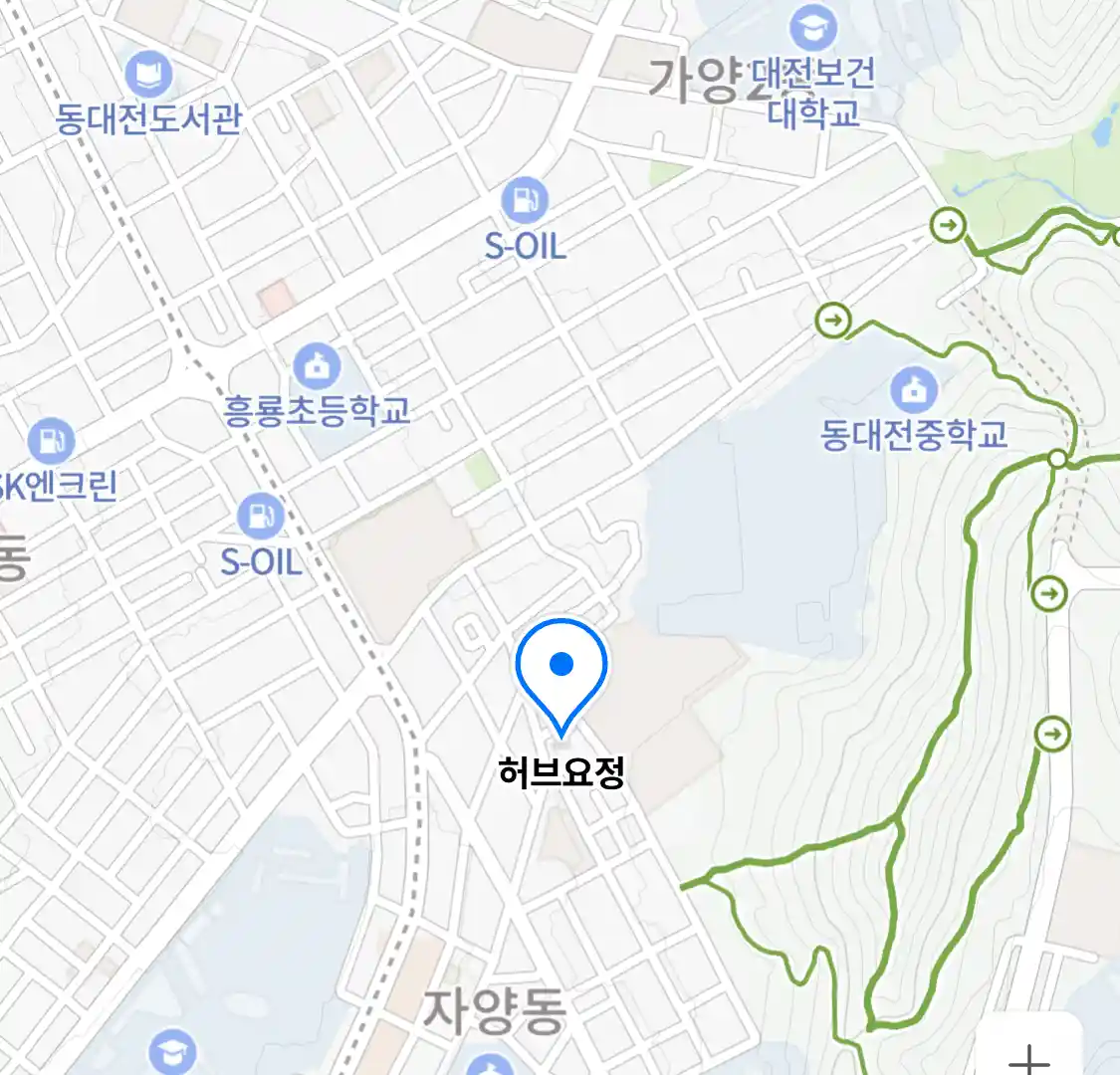Select the 흥룡초등학교 place marker
The width and height of the screenshot is (1120, 1075).
point(317,366)
